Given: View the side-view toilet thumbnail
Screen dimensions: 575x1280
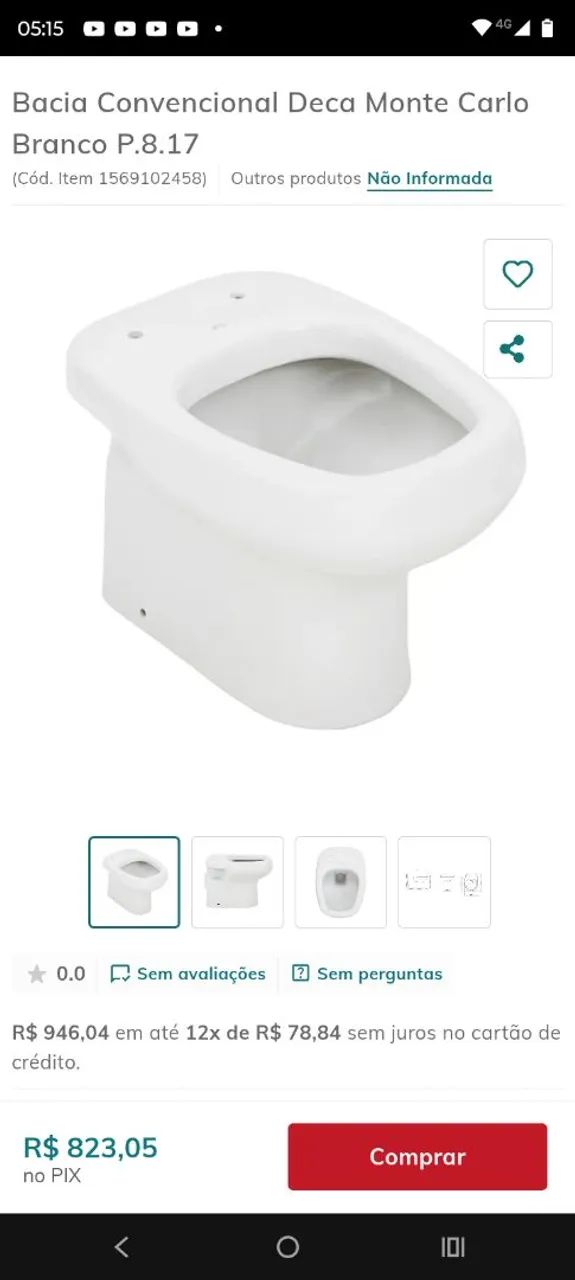Looking at the screenshot, I should 237,882.
